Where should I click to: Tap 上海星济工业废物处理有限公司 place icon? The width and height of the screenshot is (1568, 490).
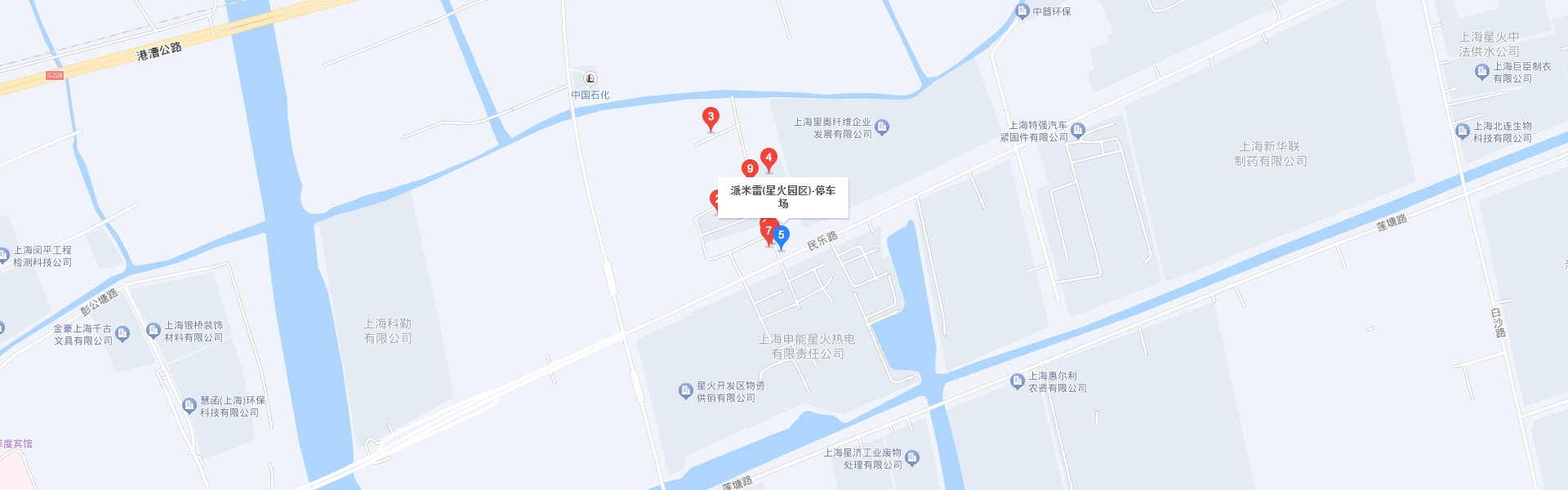912,458
